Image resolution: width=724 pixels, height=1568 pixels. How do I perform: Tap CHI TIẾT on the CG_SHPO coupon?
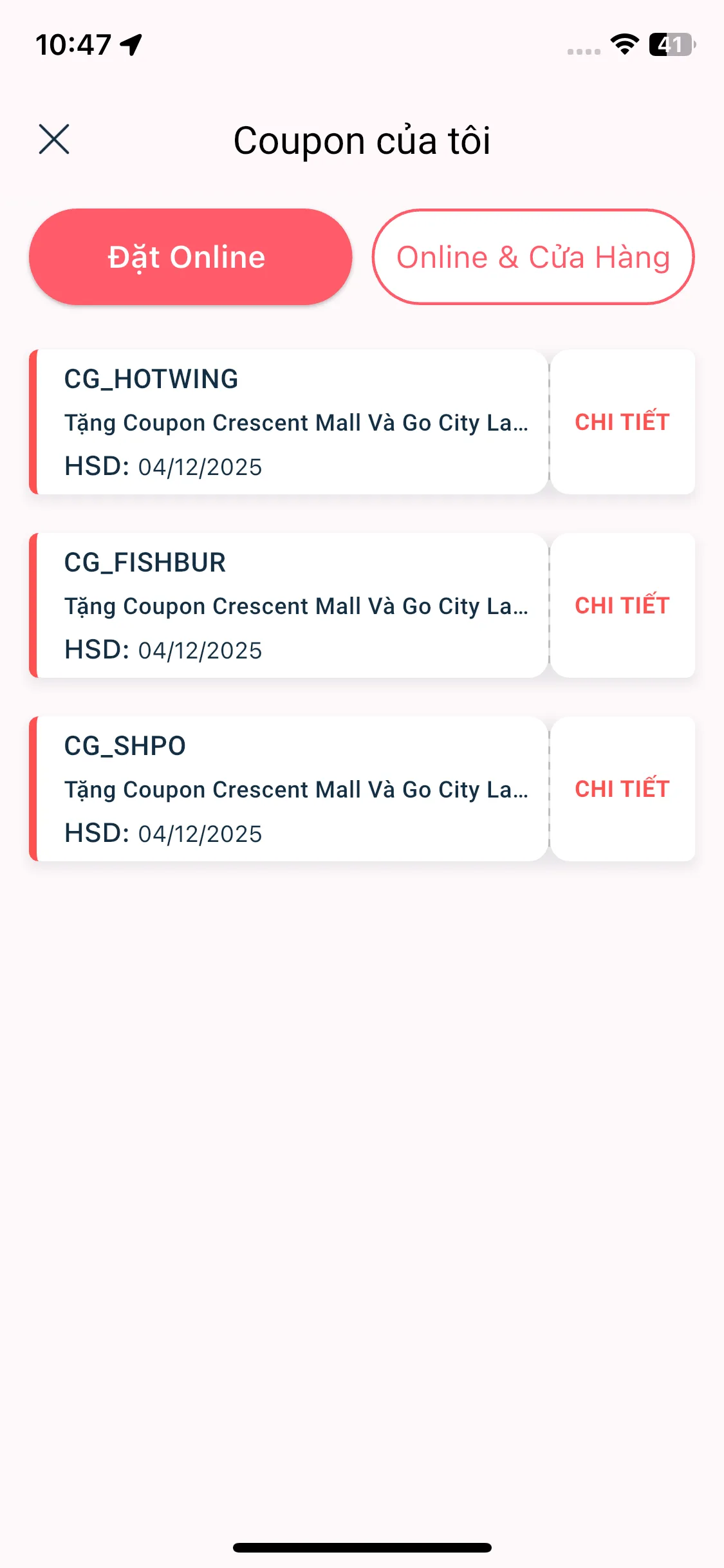tap(622, 789)
